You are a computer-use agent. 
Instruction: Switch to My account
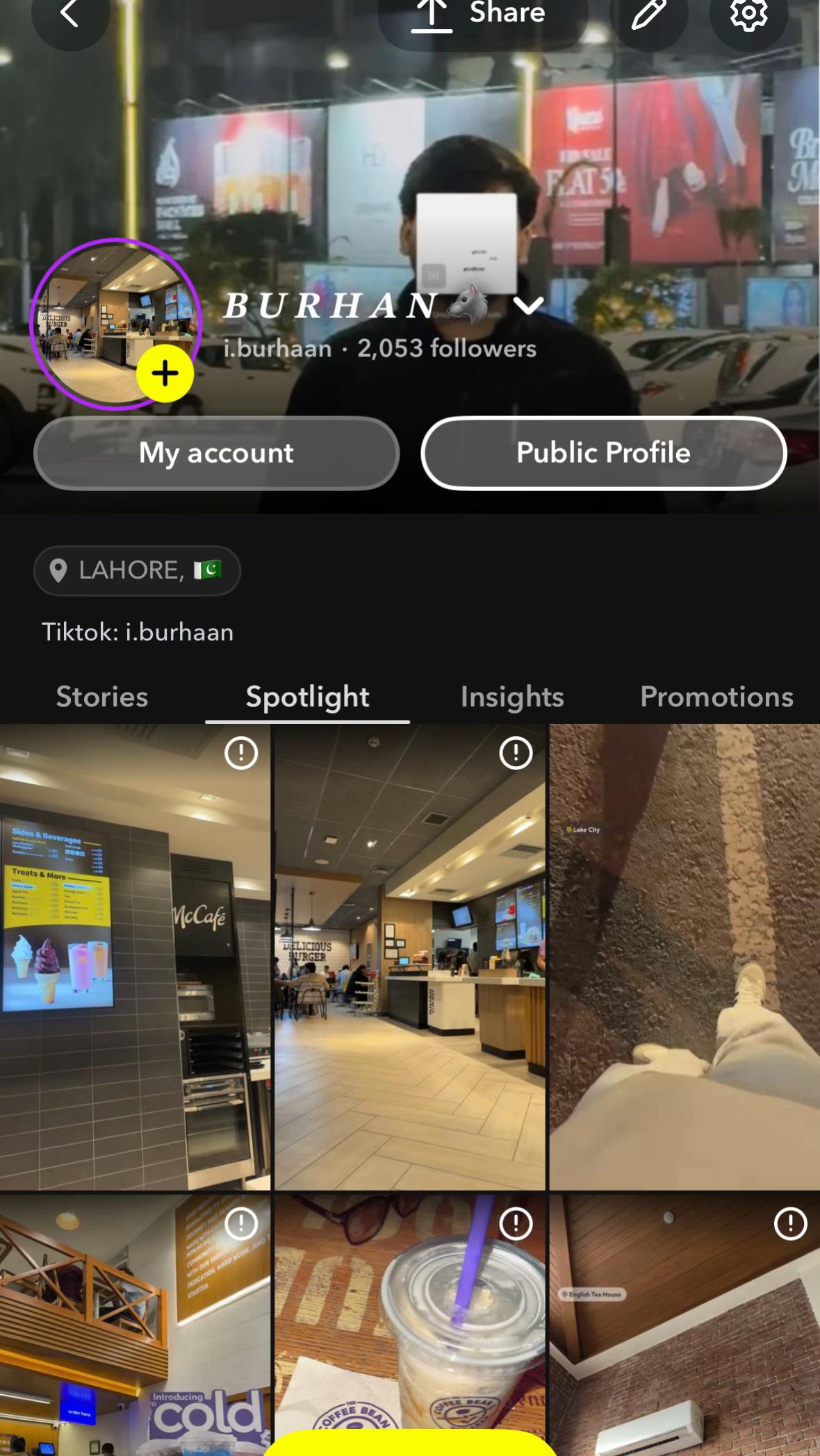pos(216,453)
